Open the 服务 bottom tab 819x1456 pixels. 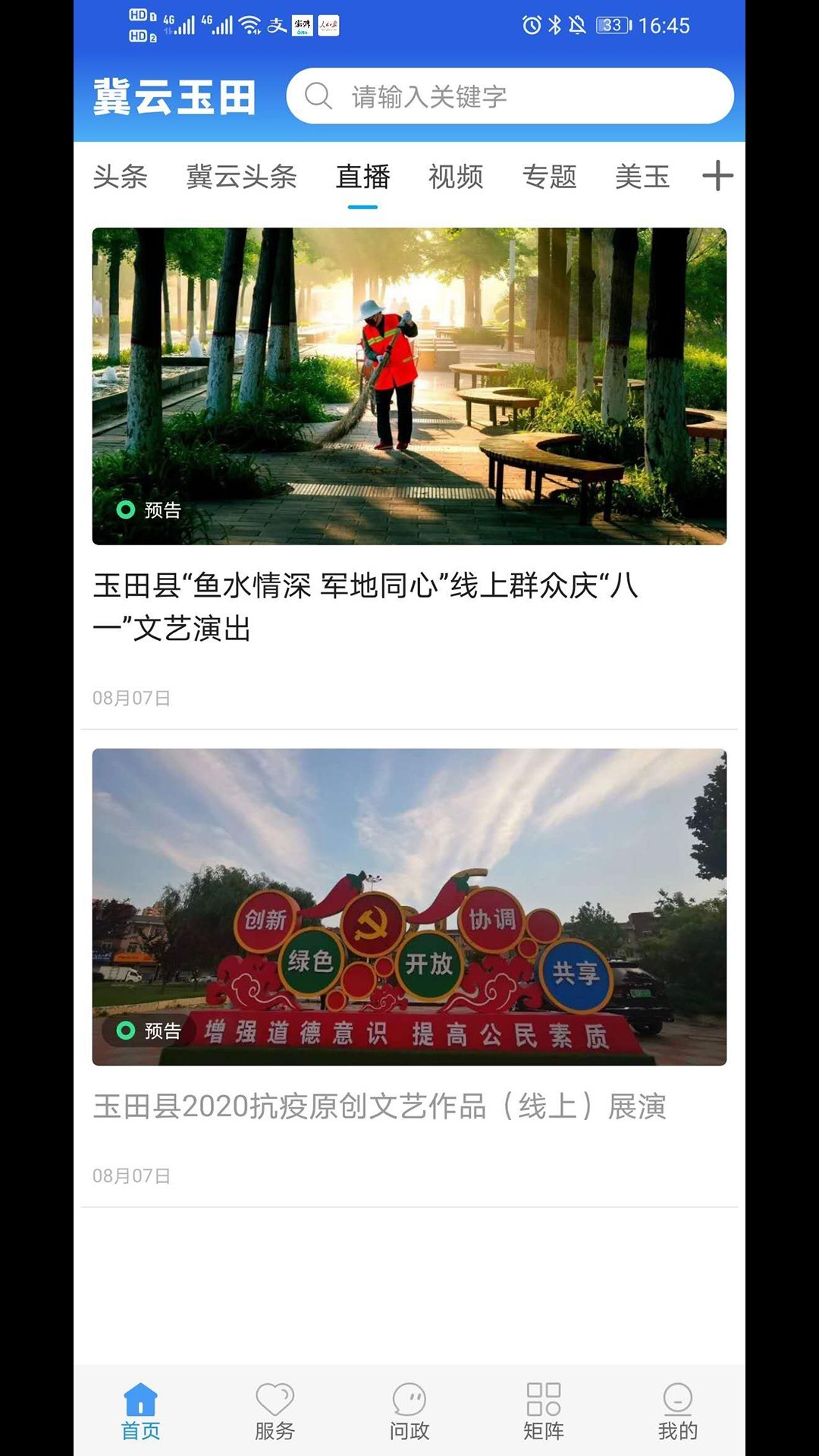(275, 1412)
